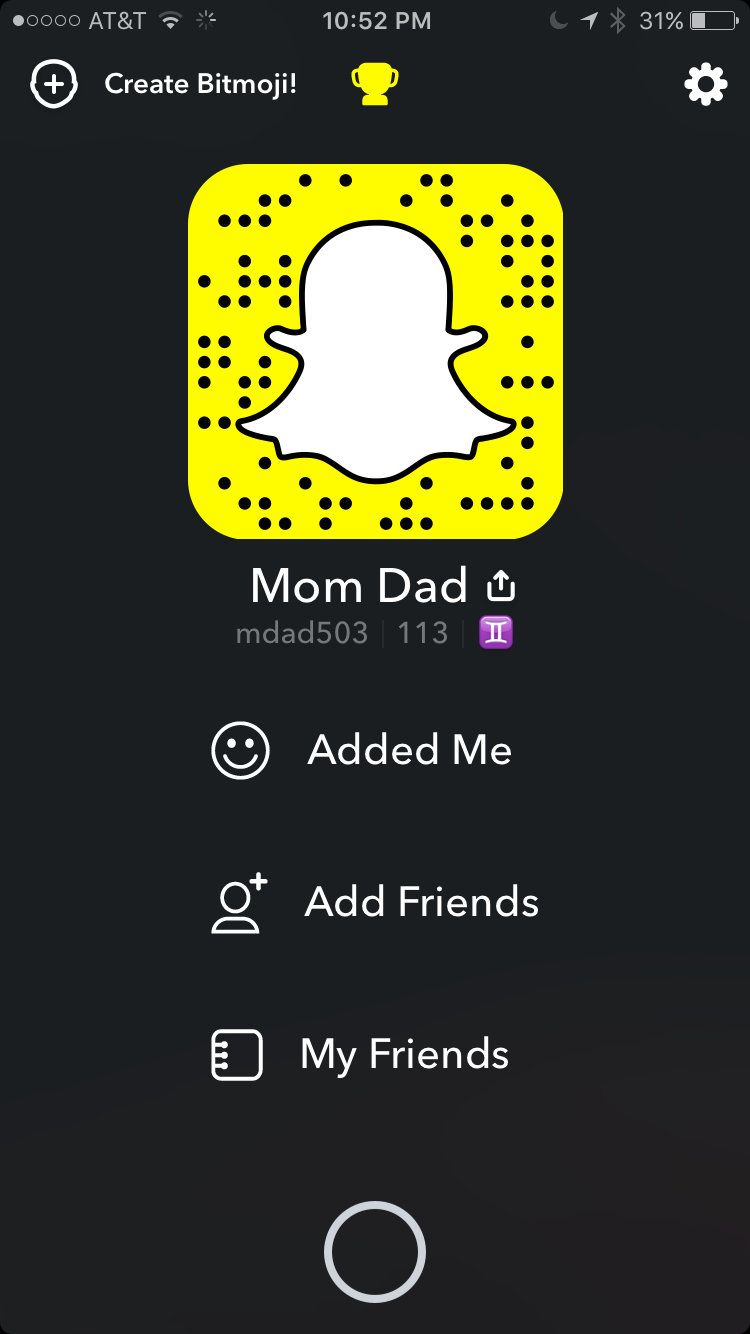Open the trophy case

[375, 85]
